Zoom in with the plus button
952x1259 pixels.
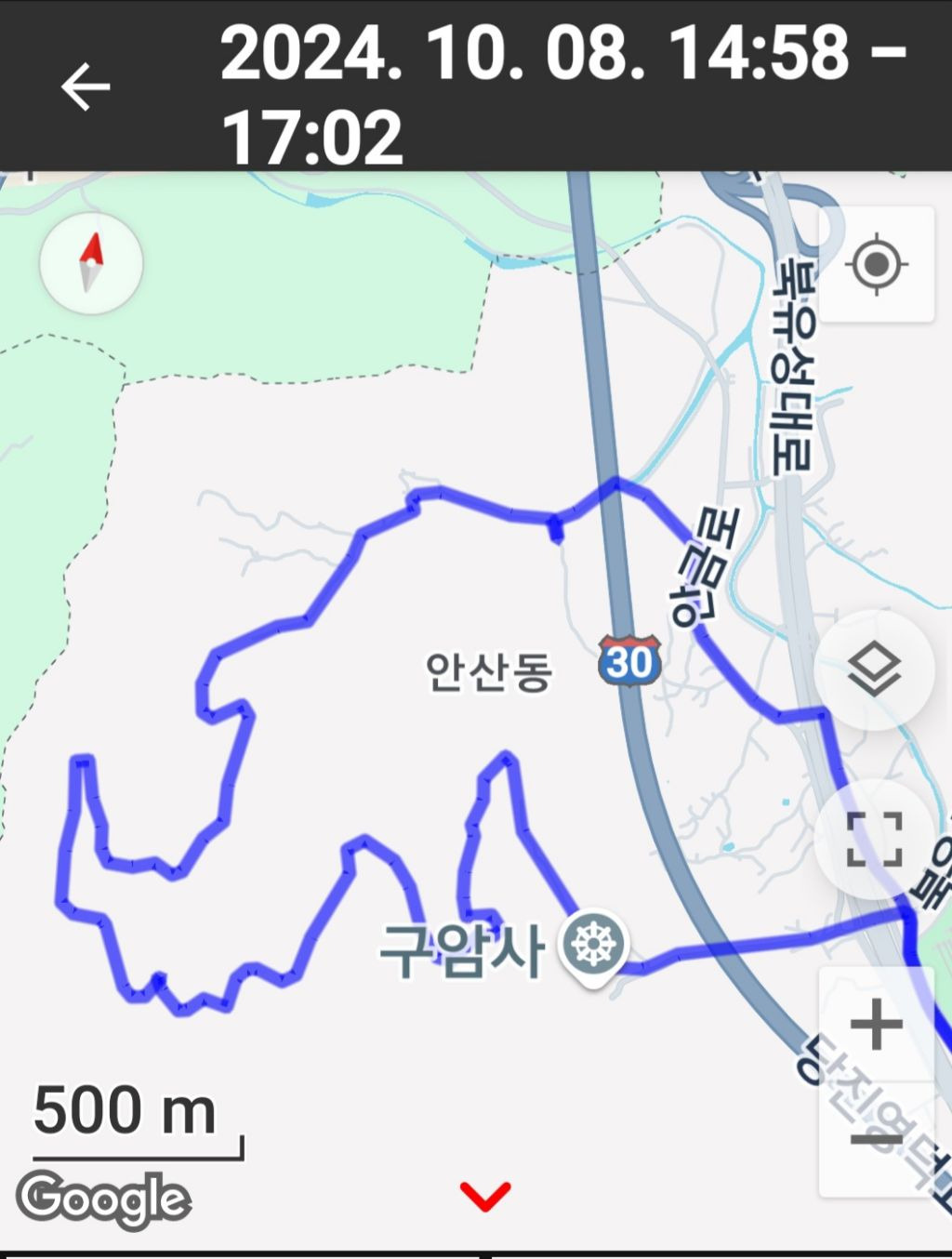[876, 1025]
